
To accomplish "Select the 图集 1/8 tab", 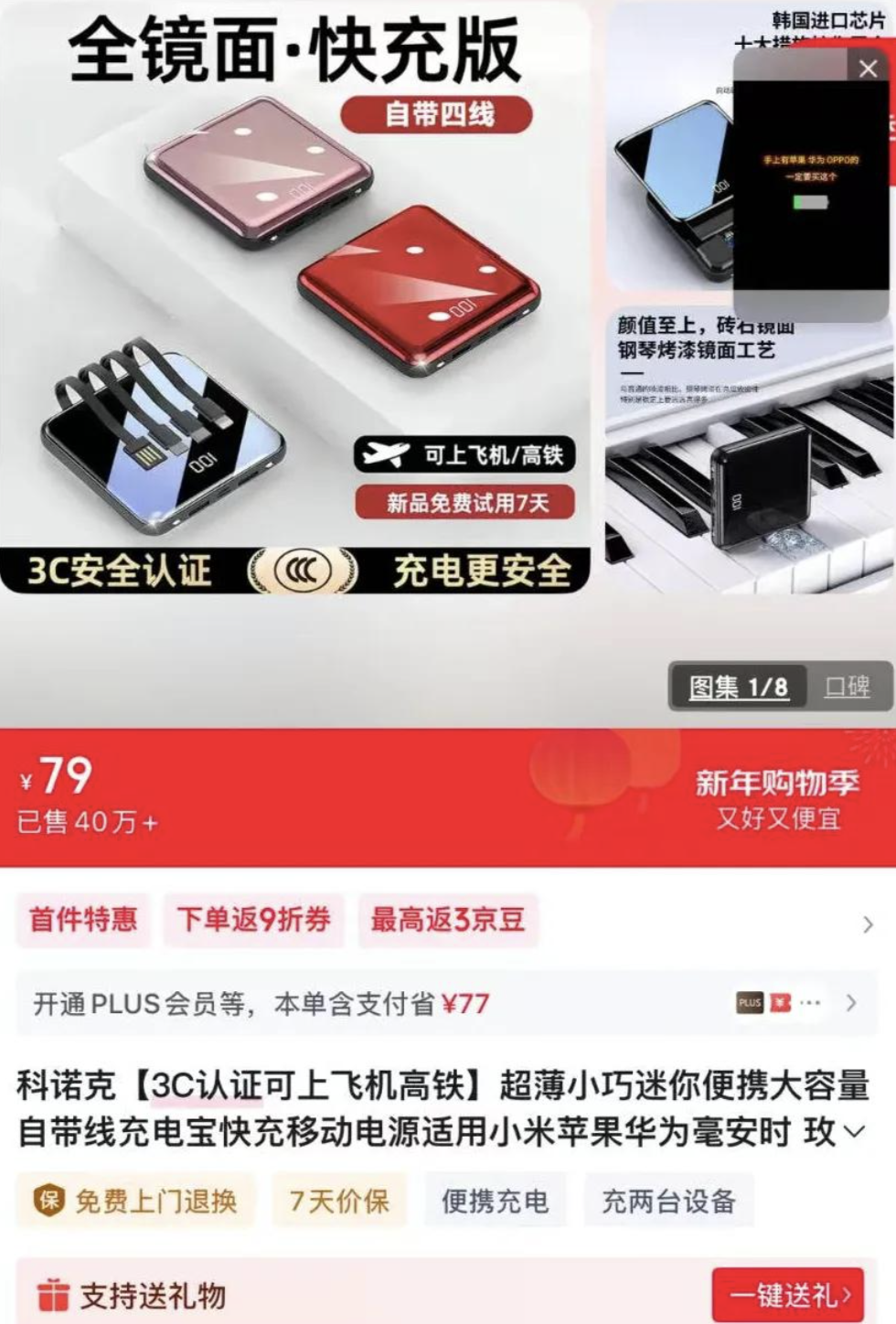I will click(x=738, y=686).
